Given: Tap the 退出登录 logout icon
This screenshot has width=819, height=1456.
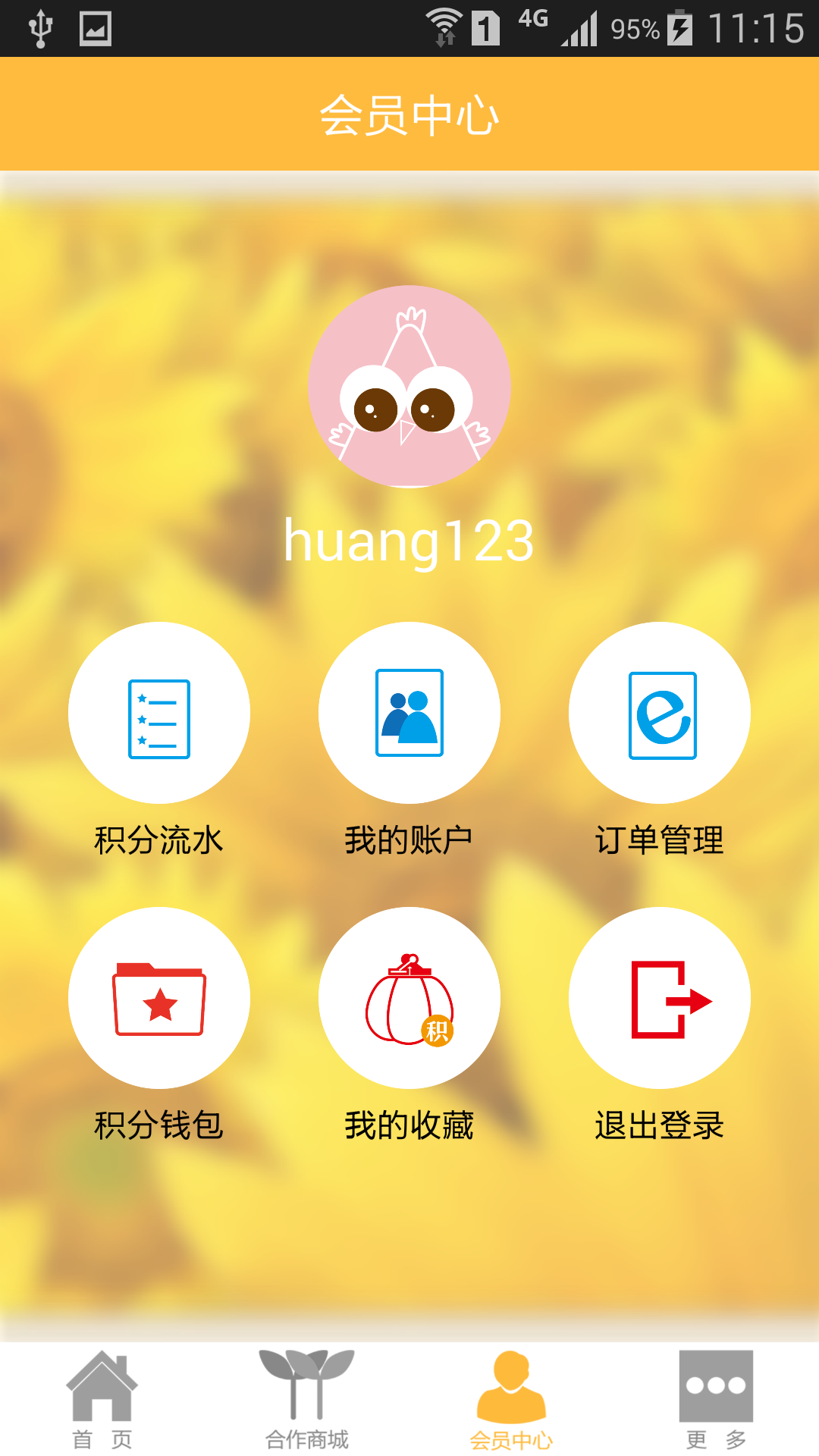Looking at the screenshot, I should (659, 998).
